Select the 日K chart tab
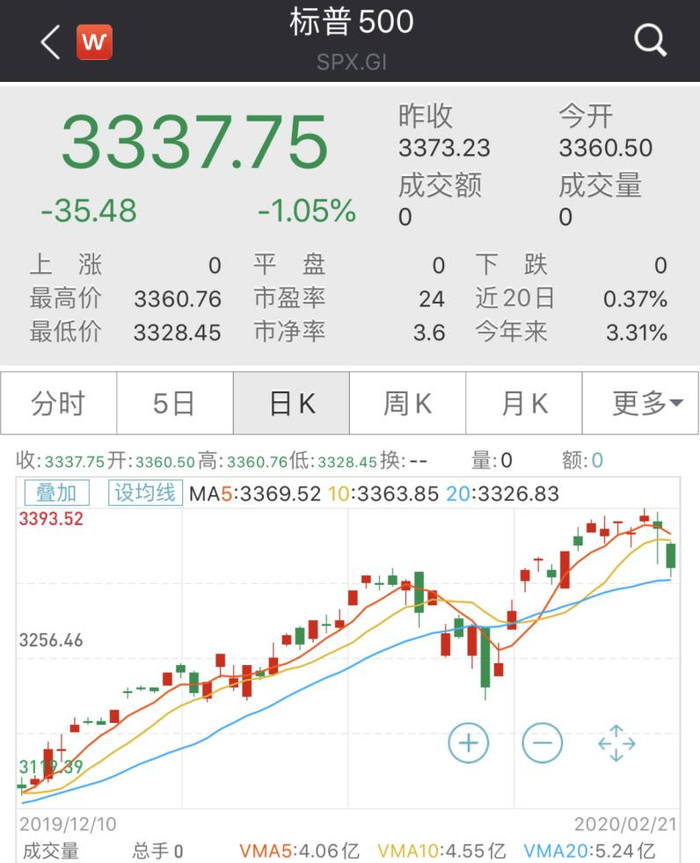 click(291, 404)
